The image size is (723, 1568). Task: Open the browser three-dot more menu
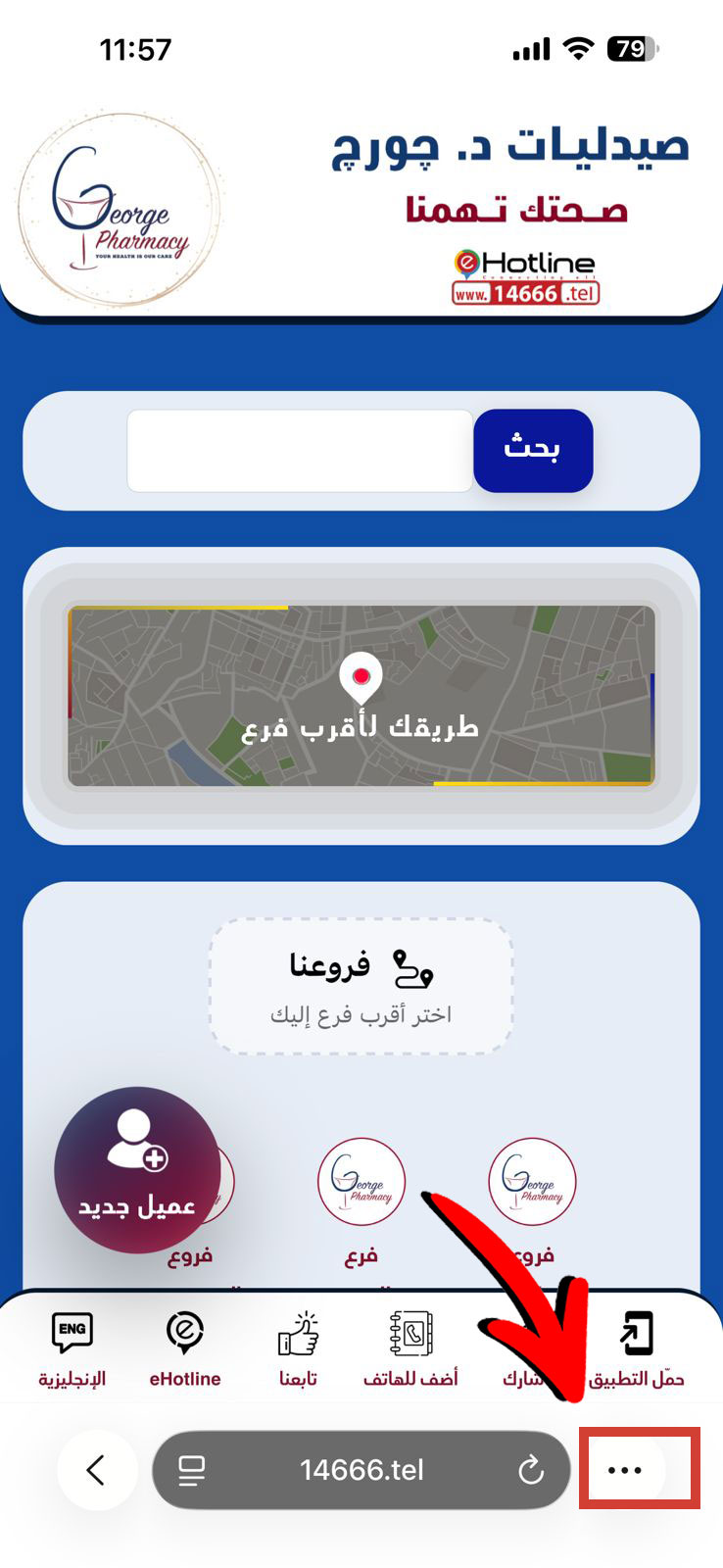coord(625,1470)
